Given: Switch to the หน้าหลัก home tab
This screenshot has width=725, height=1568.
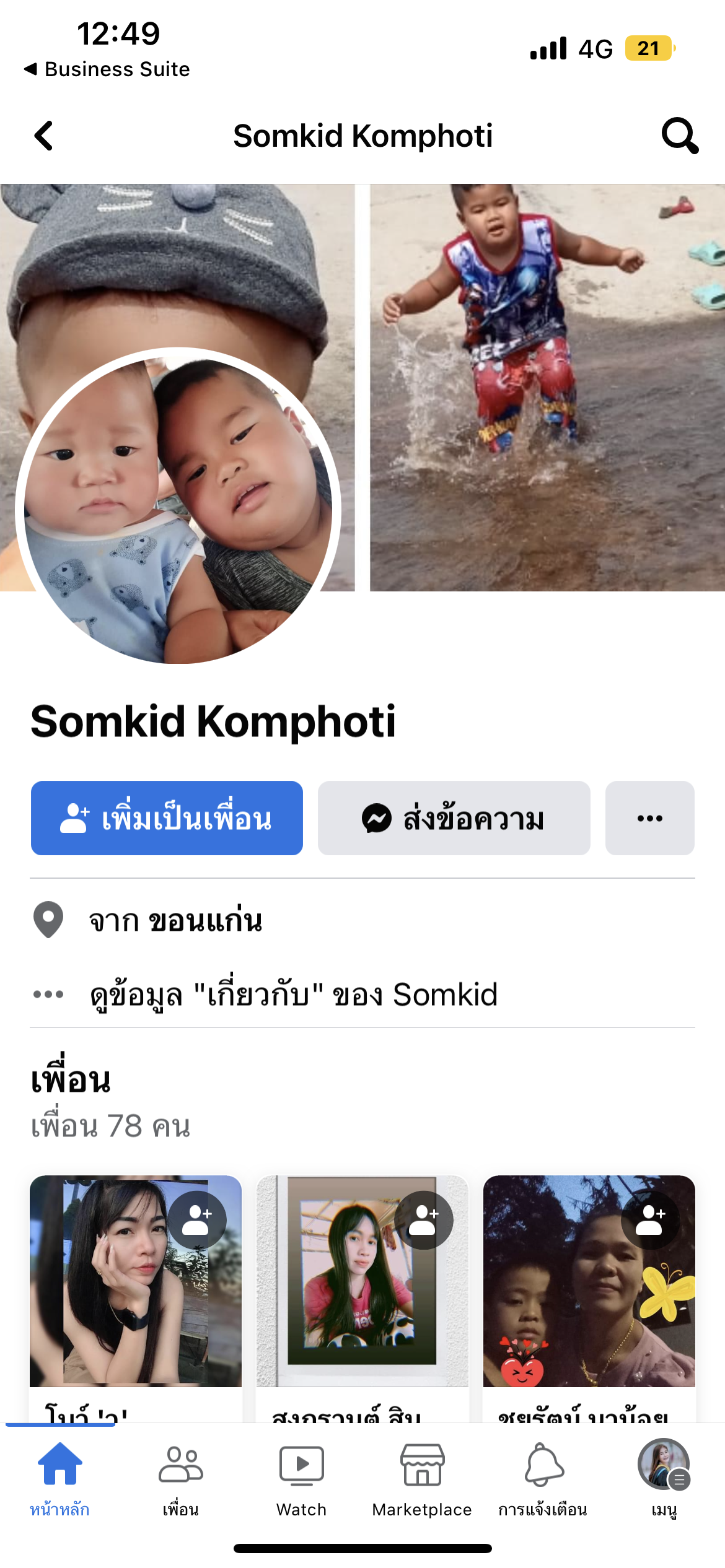Looking at the screenshot, I should pyautogui.click(x=59, y=1478).
